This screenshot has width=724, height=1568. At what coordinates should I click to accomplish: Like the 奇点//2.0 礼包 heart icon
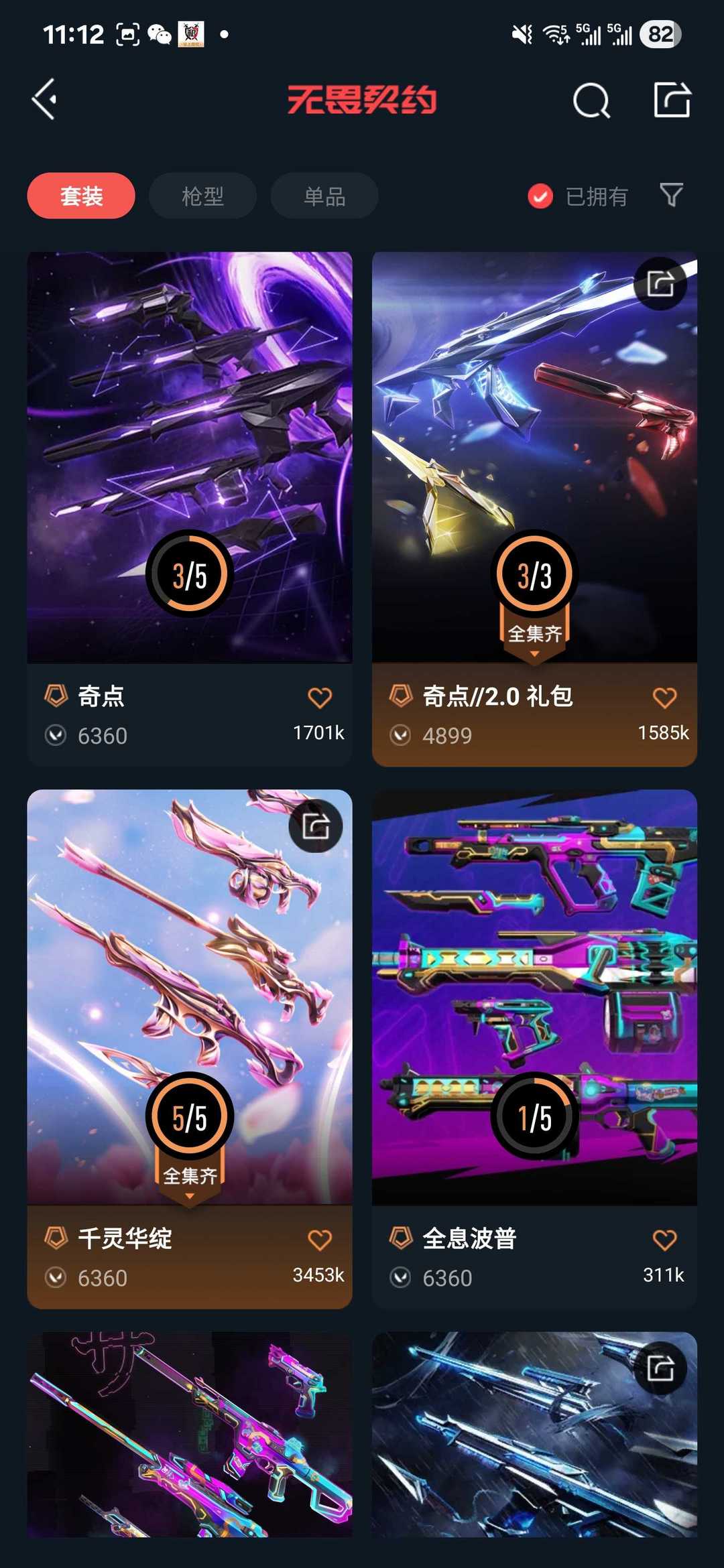[x=664, y=698]
